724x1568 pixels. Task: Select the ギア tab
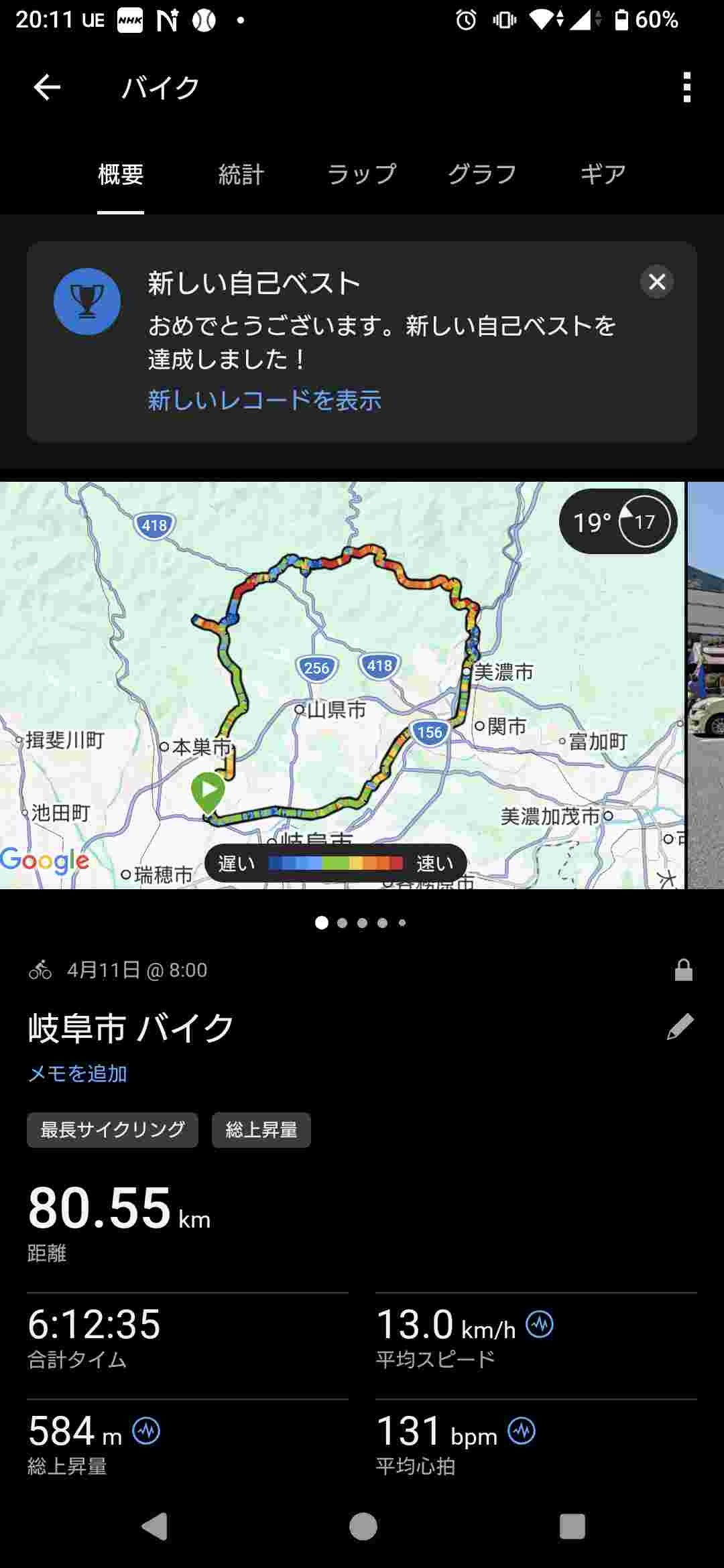pyautogui.click(x=603, y=175)
